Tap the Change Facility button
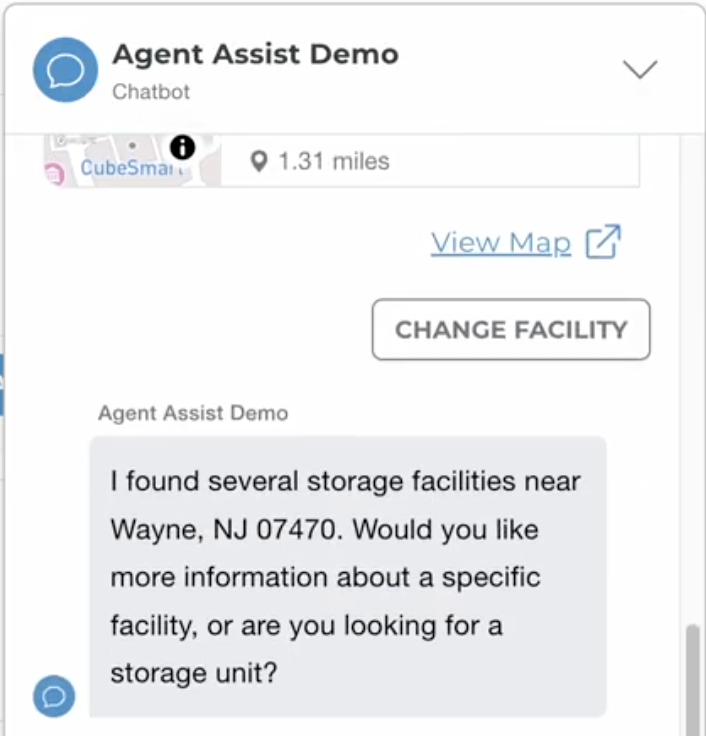This screenshot has height=736, width=706. click(x=511, y=330)
